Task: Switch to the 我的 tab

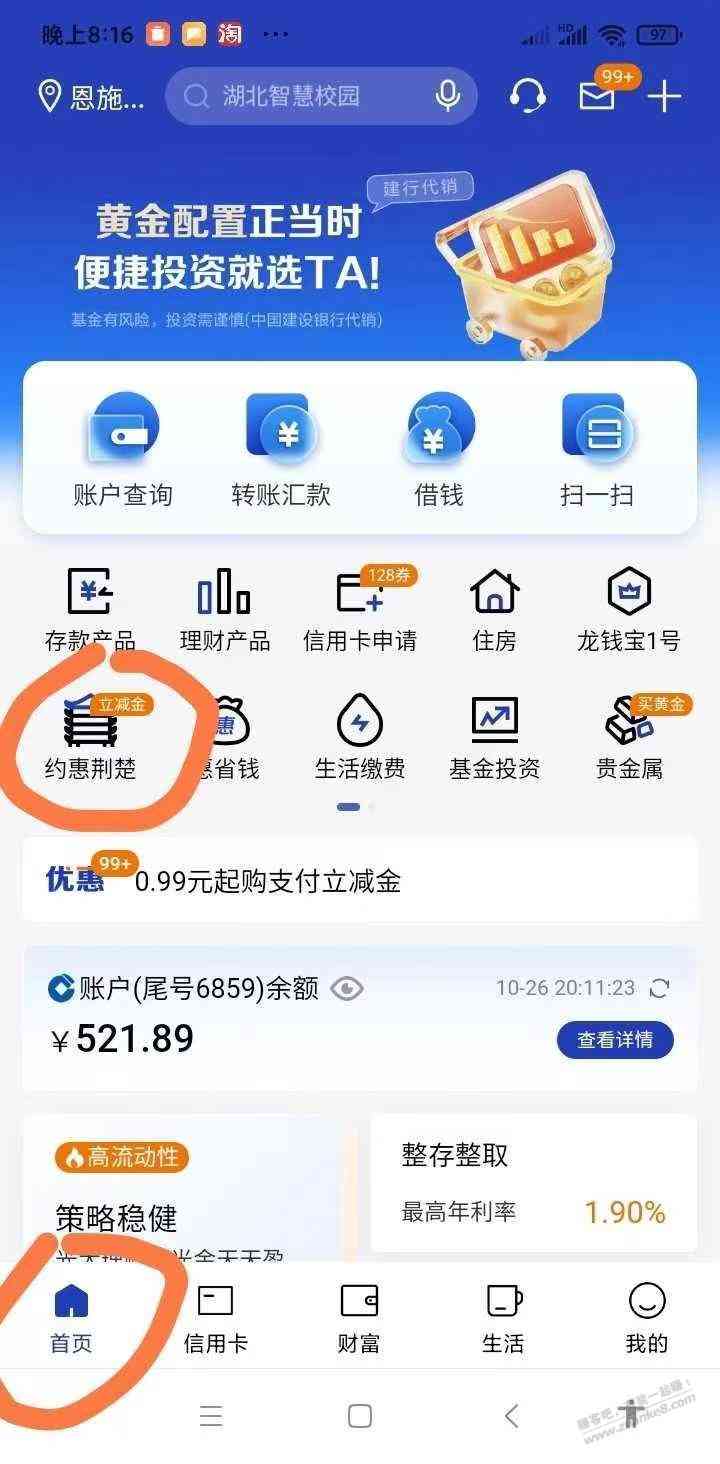Action: (646, 1318)
